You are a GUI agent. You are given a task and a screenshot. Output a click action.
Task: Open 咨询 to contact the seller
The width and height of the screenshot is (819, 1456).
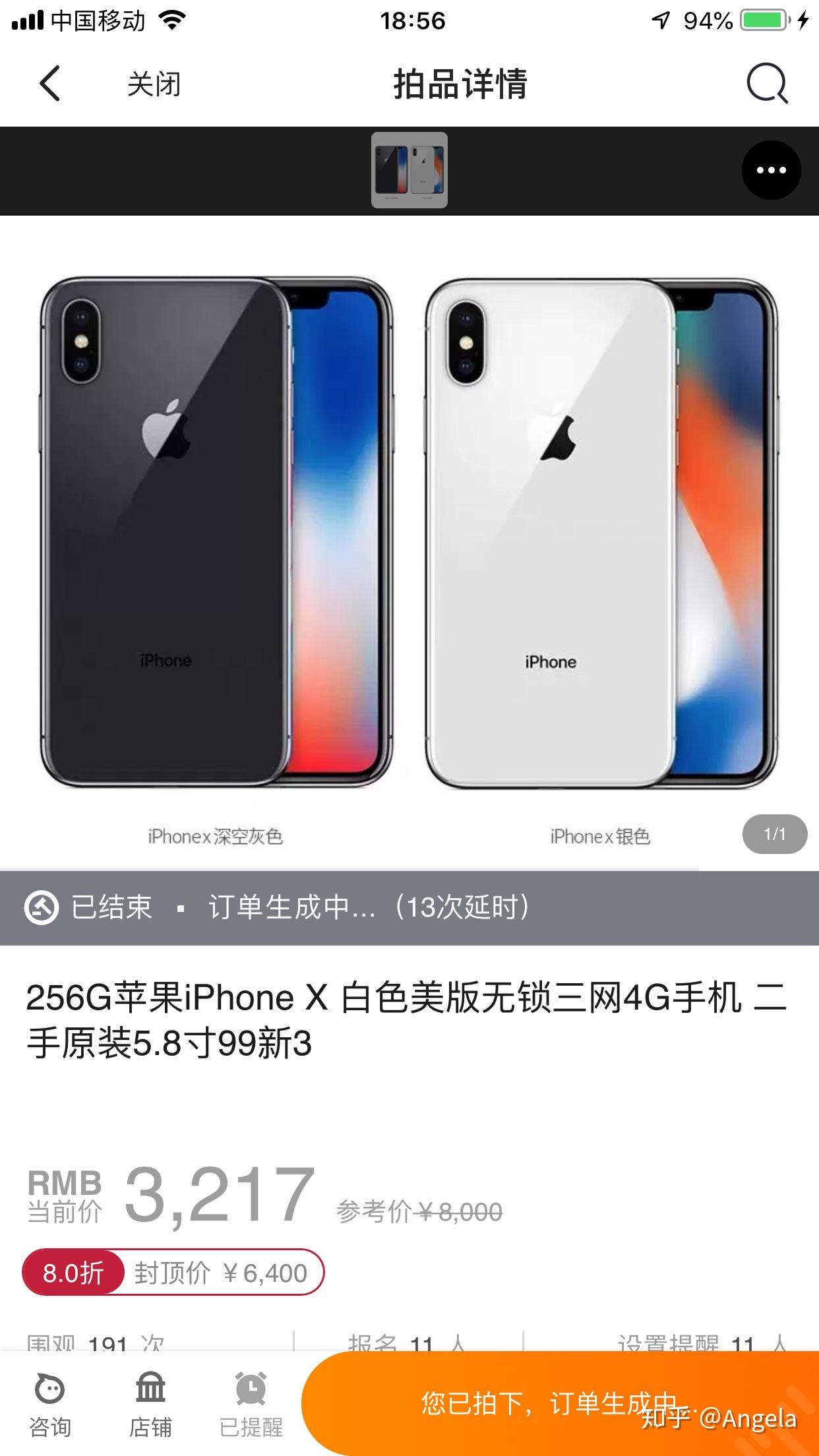(50, 1405)
